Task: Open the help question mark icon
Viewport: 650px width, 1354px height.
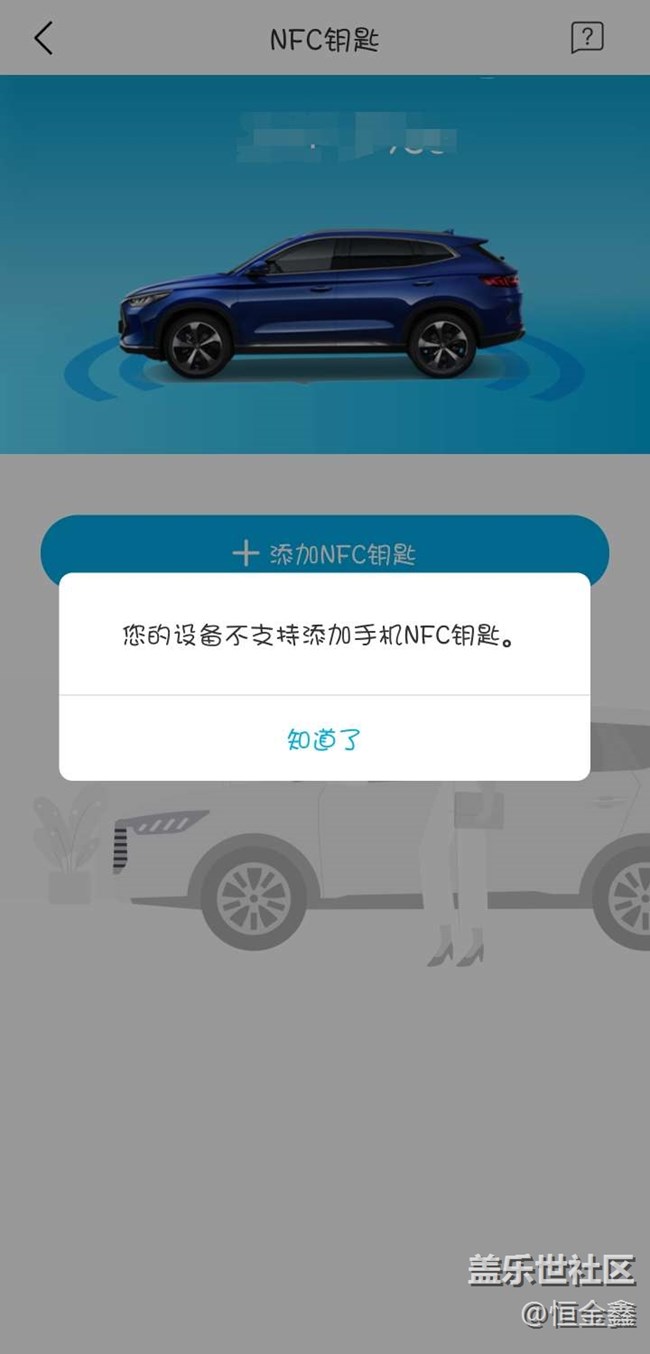Action: 586,38
